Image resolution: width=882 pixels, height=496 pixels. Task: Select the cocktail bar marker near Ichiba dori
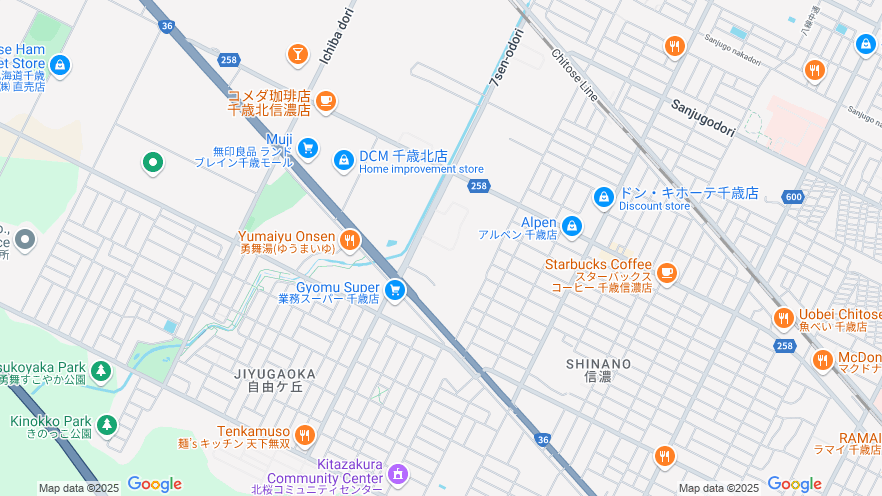(x=297, y=53)
